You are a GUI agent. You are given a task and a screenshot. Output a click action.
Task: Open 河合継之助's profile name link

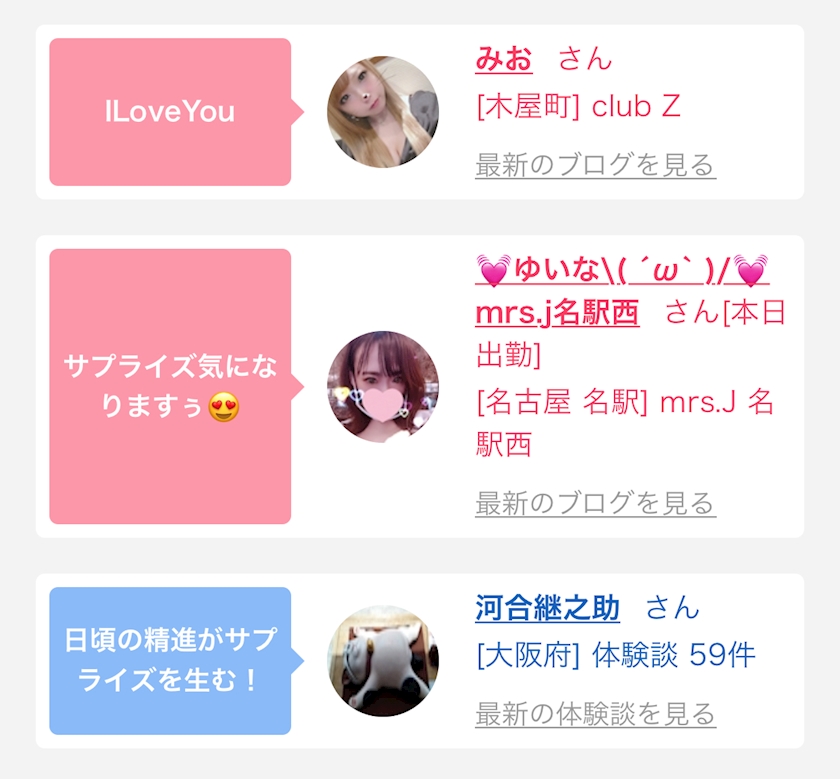(x=547, y=608)
